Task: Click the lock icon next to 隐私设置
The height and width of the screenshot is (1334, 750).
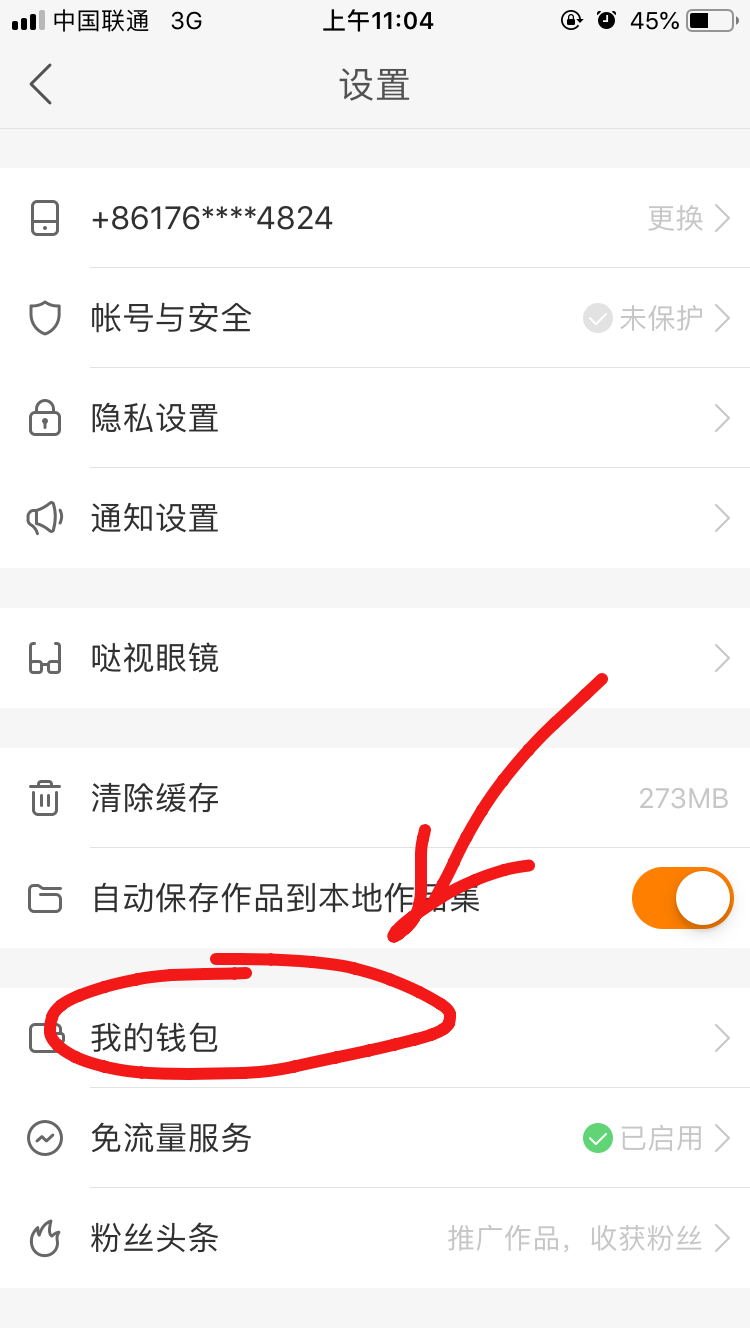Action: click(x=44, y=418)
